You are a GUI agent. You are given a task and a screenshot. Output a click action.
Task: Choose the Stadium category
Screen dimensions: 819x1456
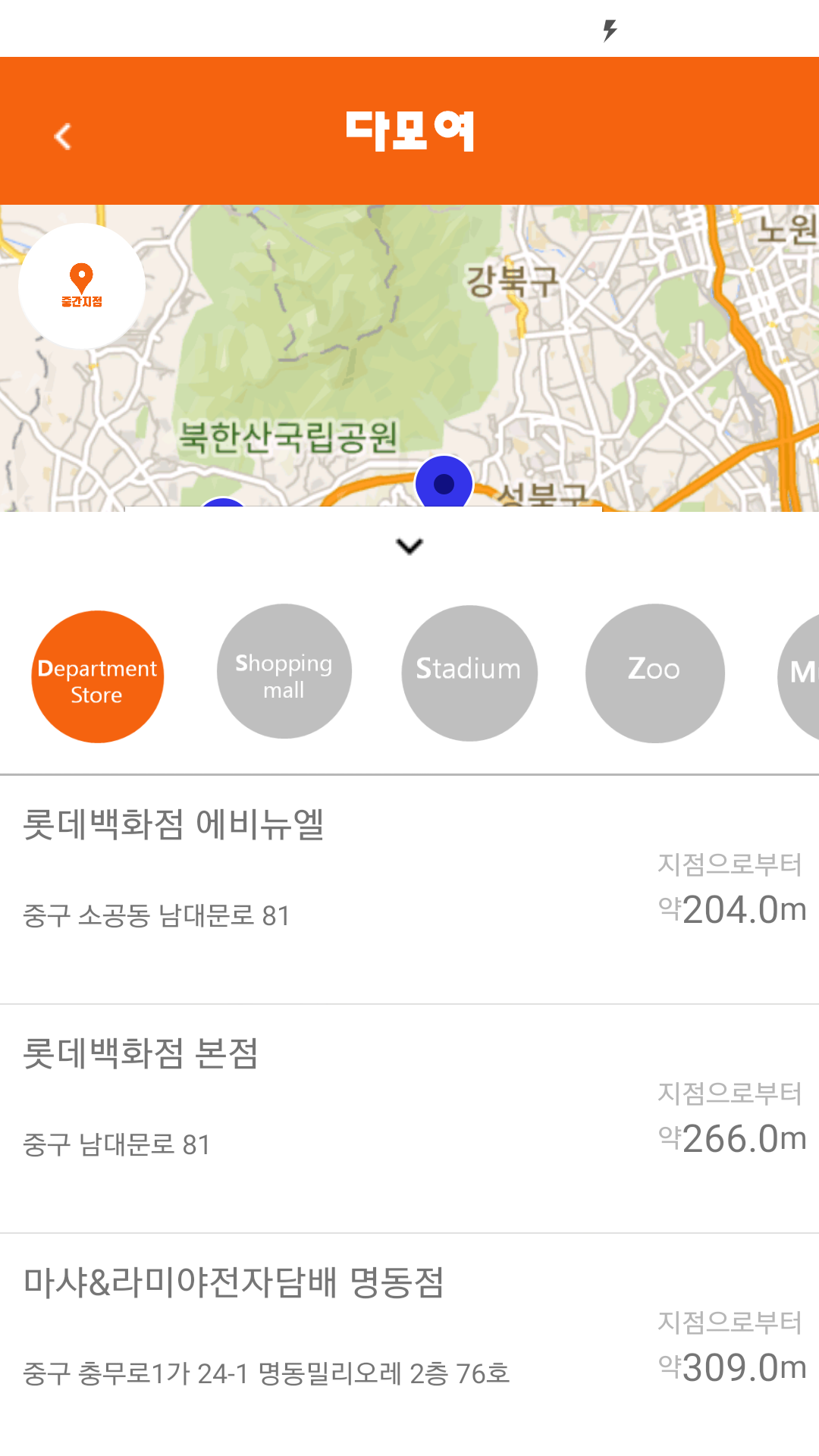(x=469, y=673)
